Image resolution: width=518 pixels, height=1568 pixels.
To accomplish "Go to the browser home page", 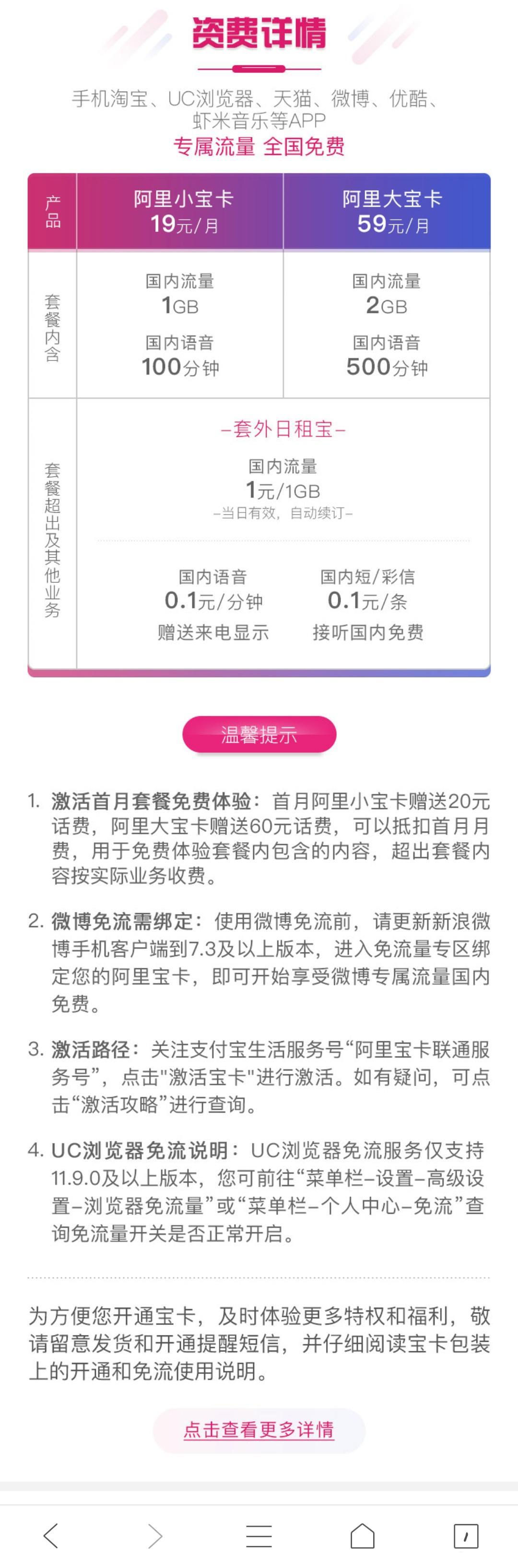I will (x=362, y=1535).
